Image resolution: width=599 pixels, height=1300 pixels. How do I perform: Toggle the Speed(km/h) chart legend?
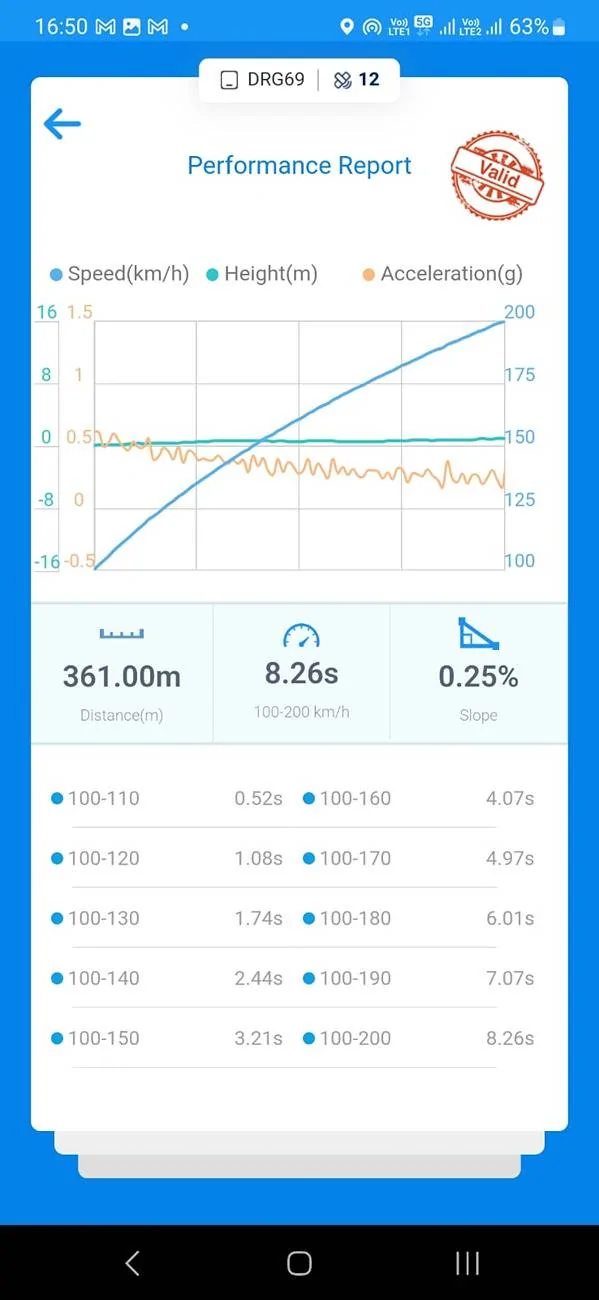[119, 274]
